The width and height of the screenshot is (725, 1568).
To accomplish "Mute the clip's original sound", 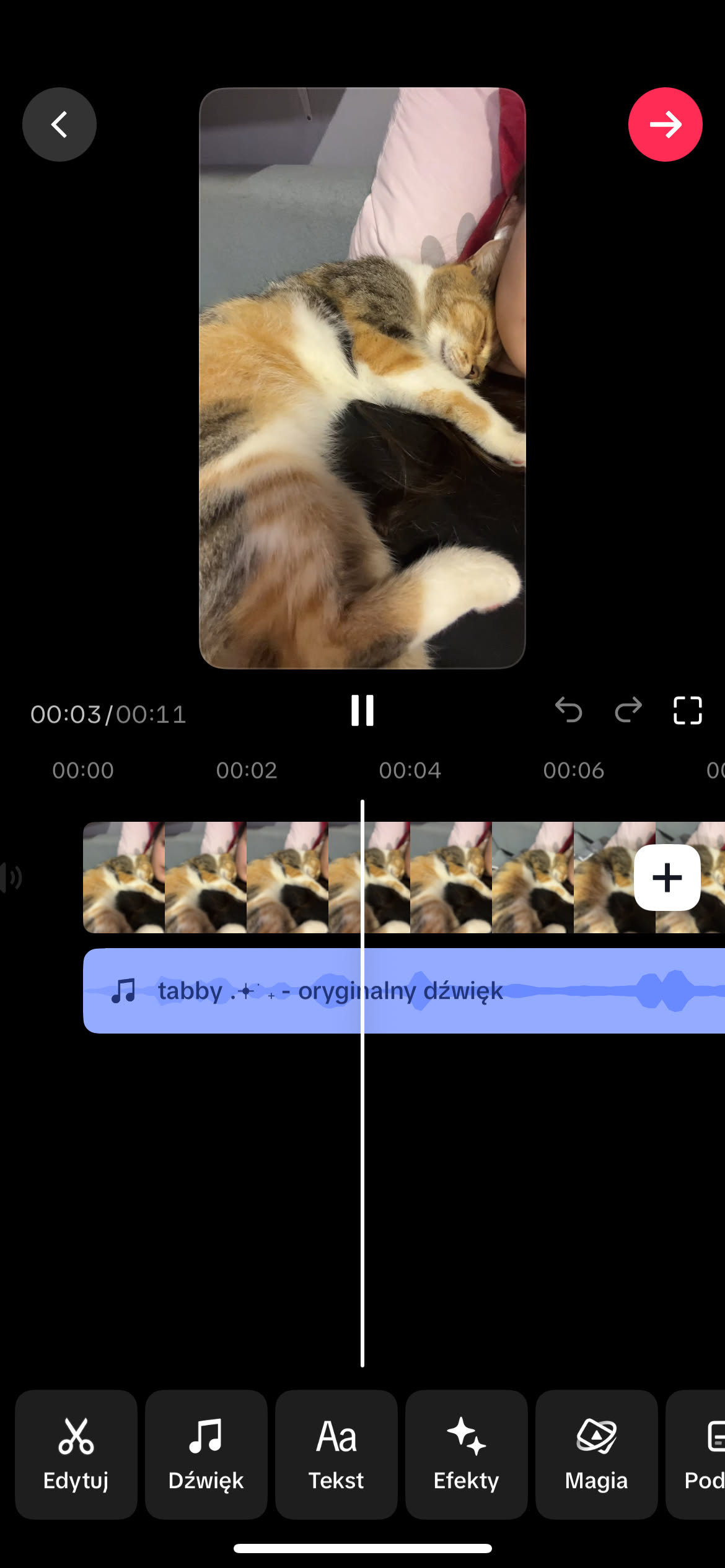I will click(x=11, y=877).
